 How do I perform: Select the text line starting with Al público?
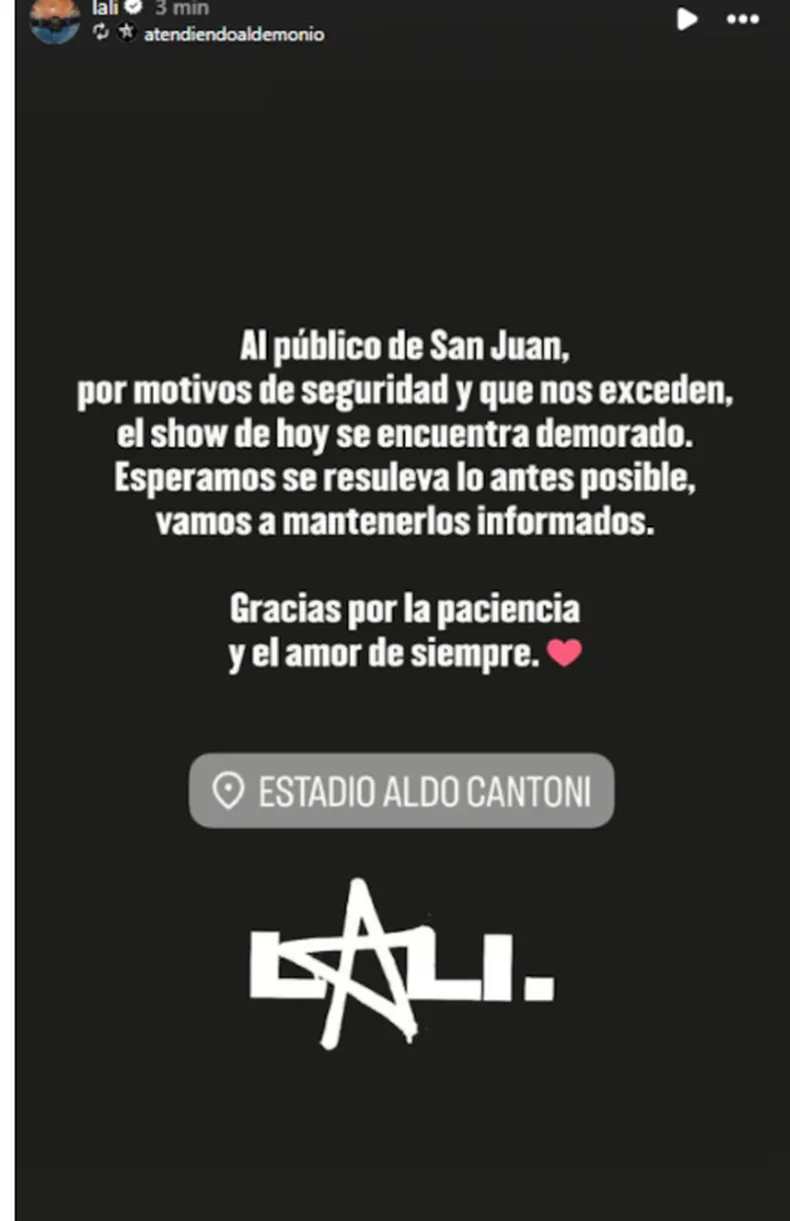403,345
